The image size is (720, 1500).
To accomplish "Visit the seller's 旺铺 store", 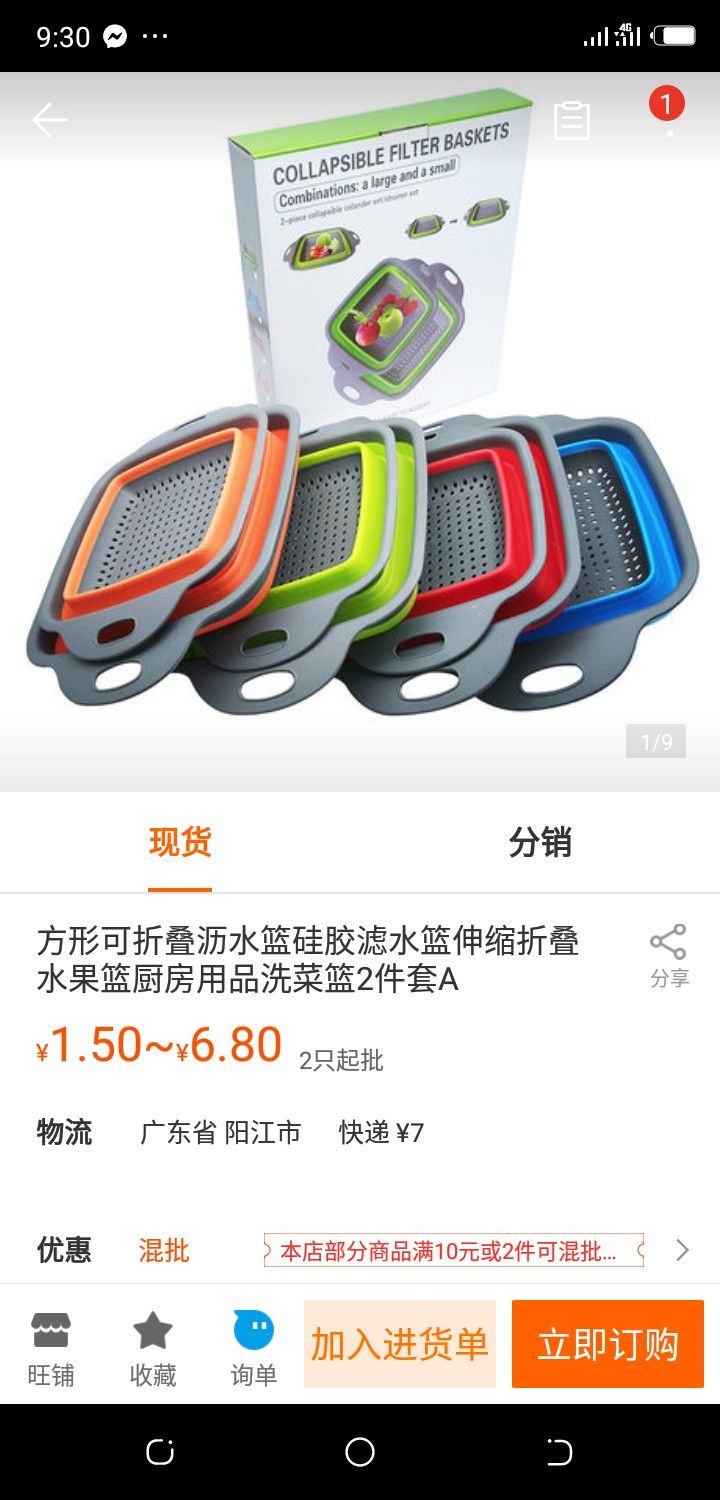I will pyautogui.click(x=51, y=1349).
